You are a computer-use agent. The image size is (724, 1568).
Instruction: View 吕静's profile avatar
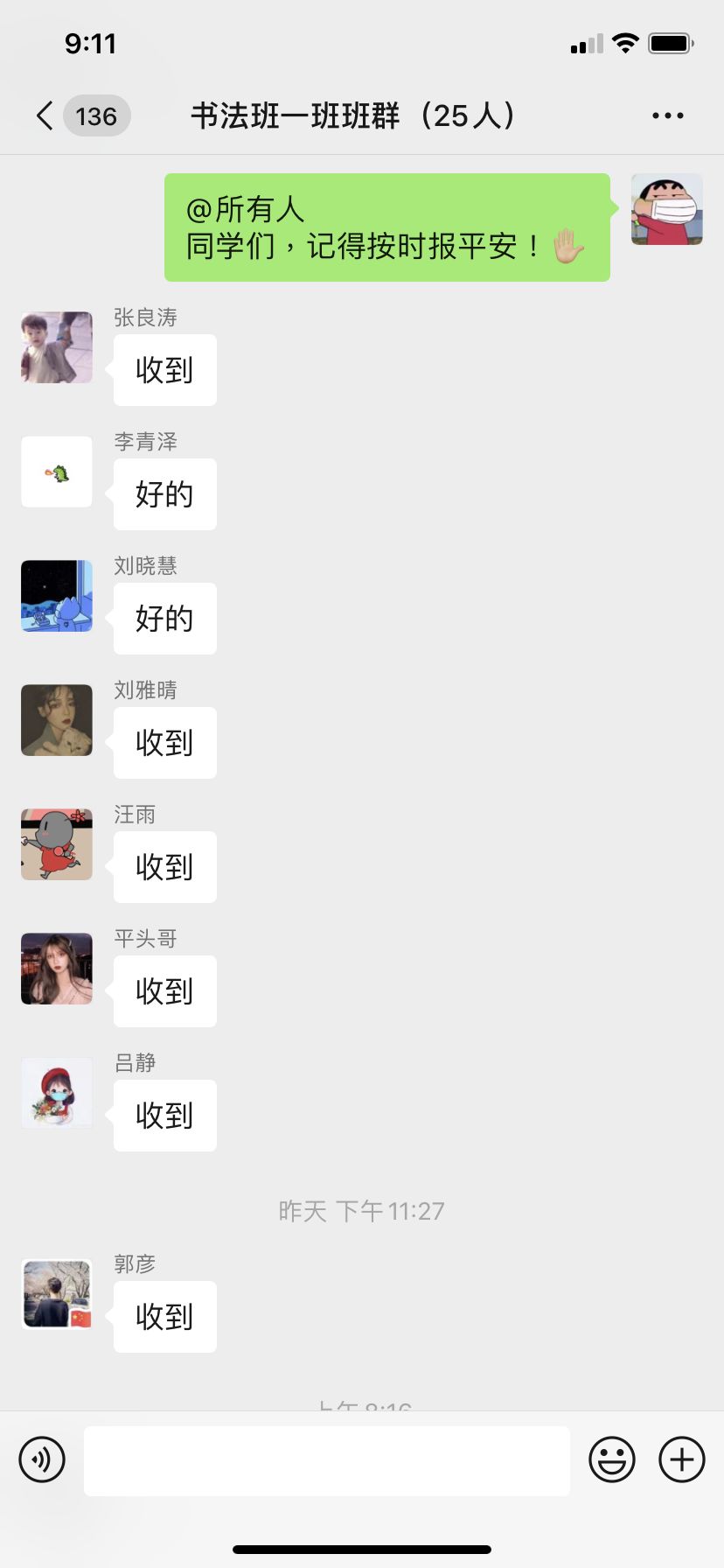[57, 1093]
